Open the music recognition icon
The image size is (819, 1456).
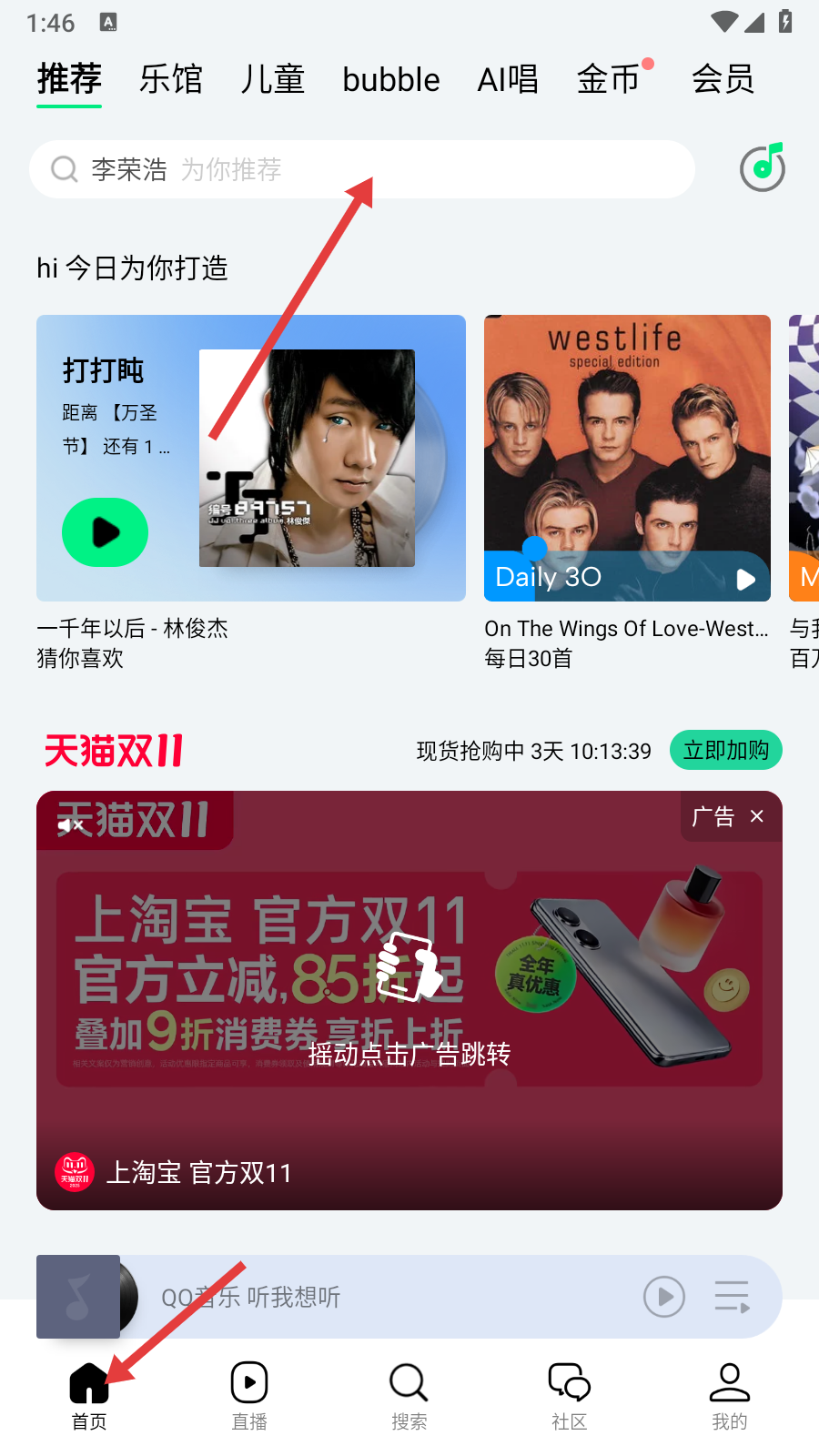click(x=763, y=168)
